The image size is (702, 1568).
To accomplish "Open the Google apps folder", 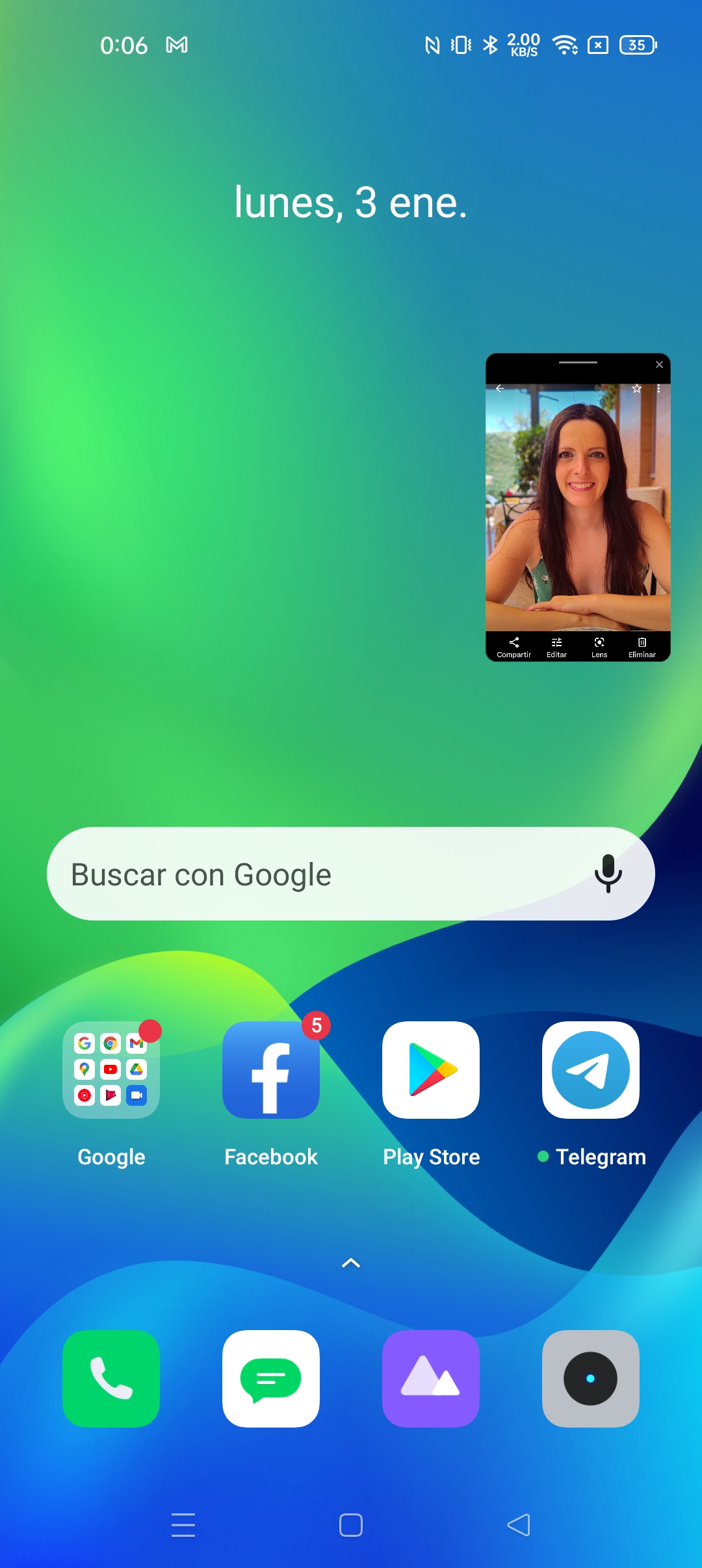I will 111,1070.
